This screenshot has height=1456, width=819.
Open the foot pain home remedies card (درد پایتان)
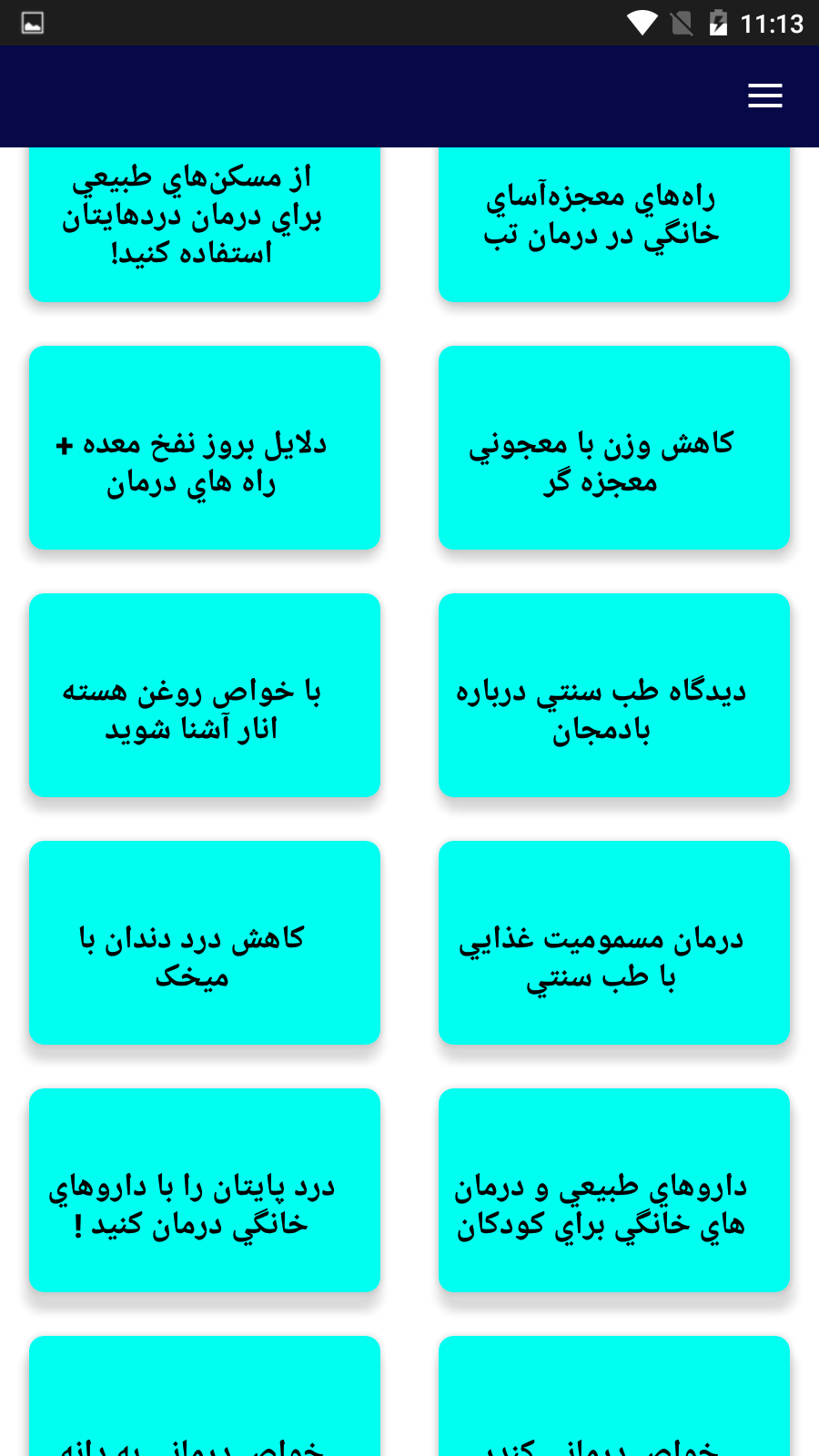(204, 1190)
